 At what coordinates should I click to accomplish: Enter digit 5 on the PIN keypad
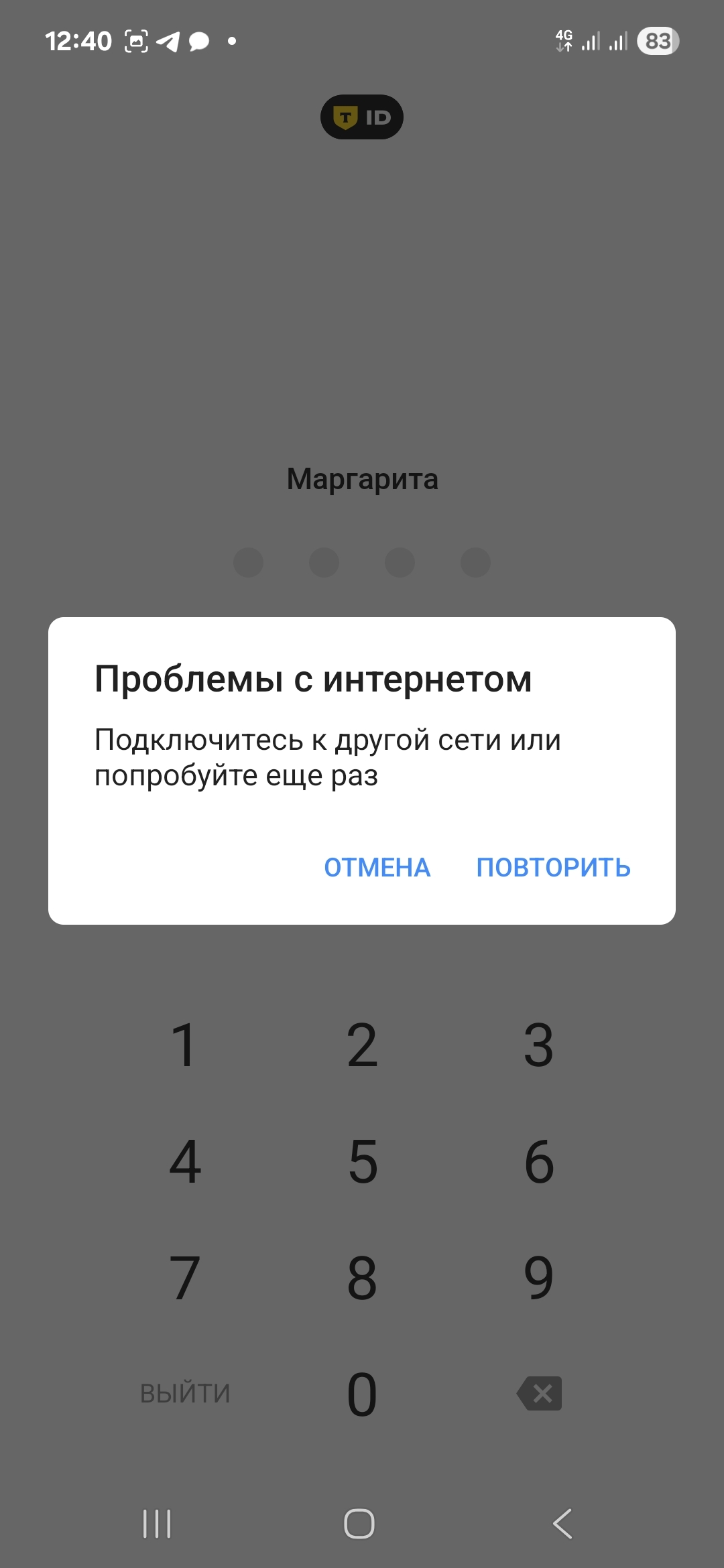[362, 1162]
